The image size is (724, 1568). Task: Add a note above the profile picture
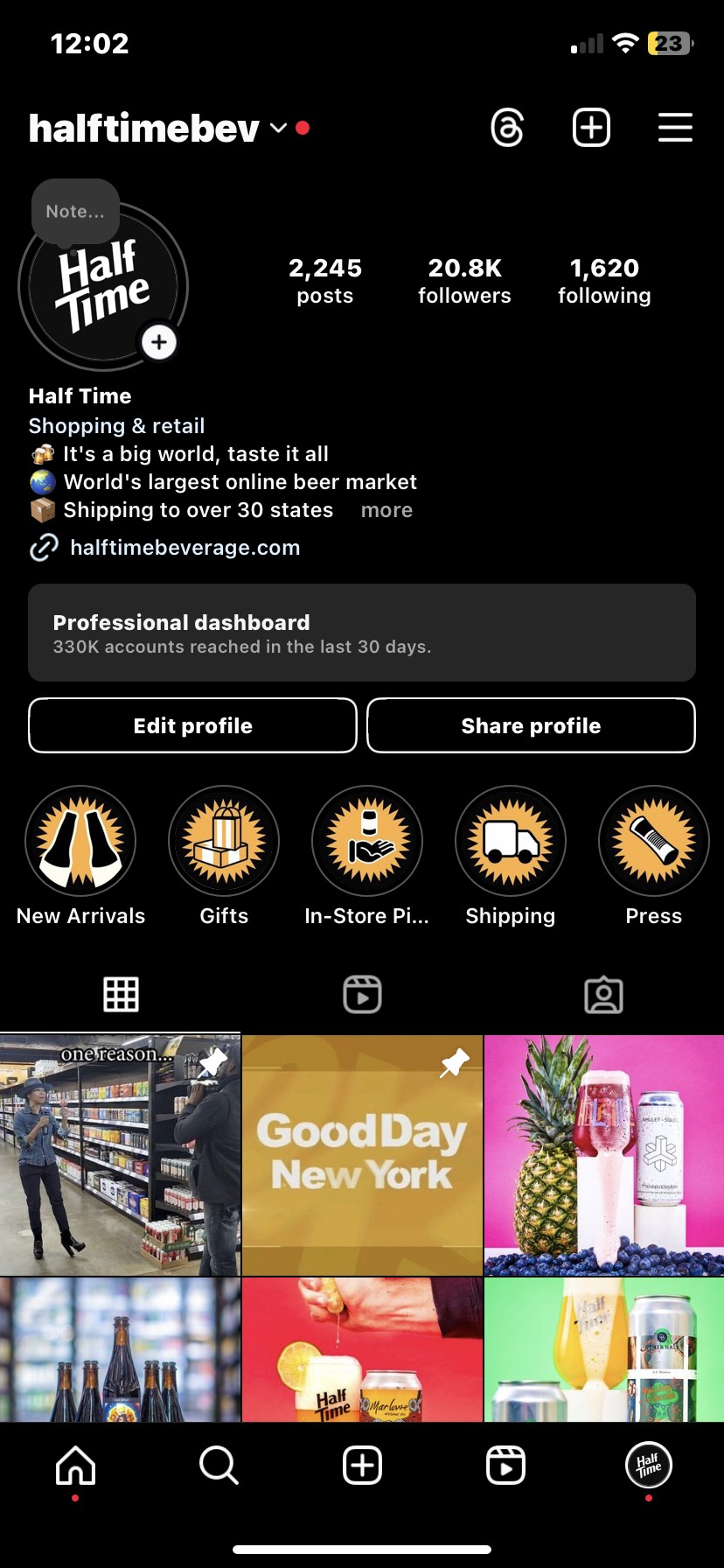click(75, 211)
